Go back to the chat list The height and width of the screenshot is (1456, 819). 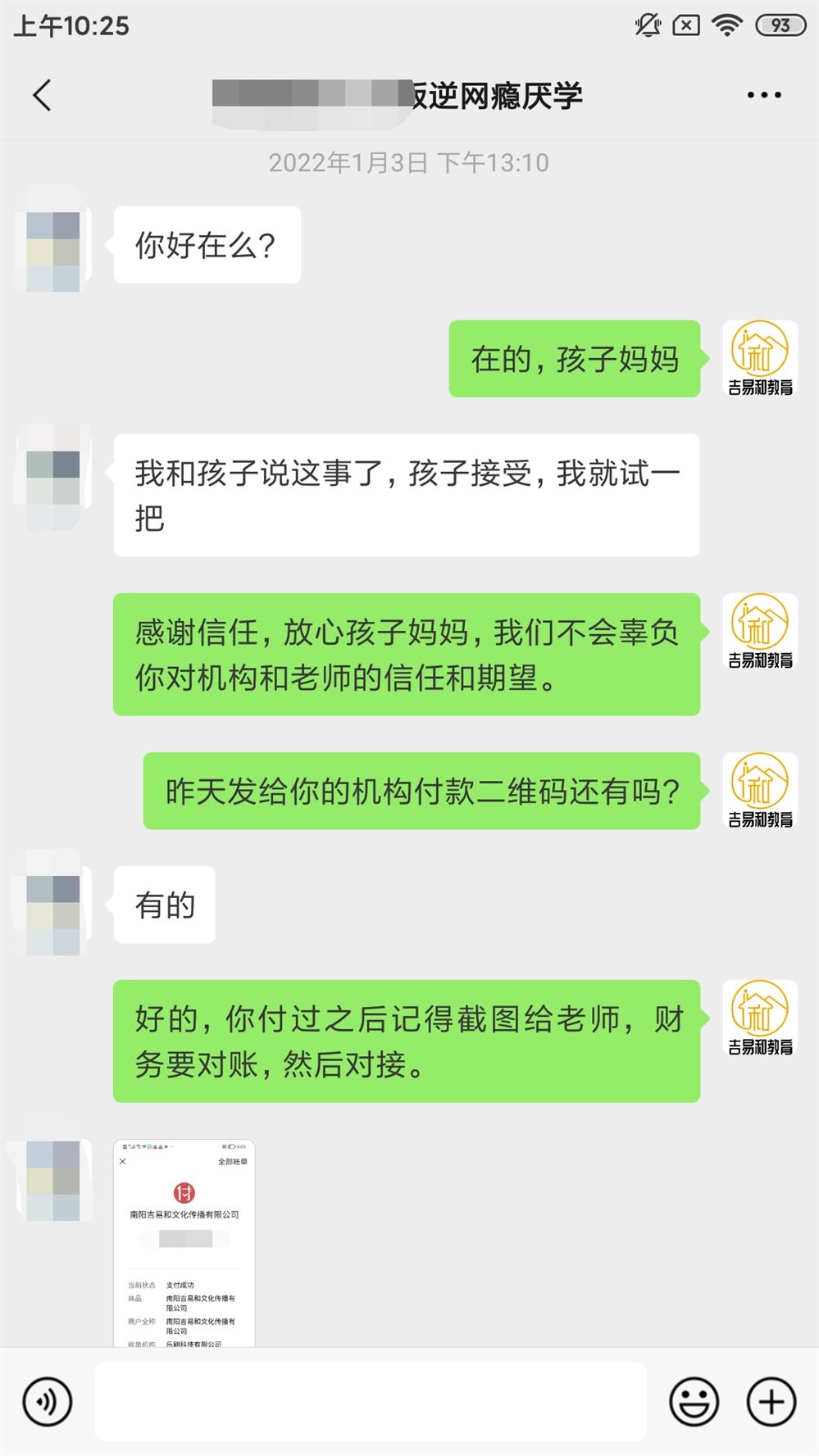(x=43, y=96)
